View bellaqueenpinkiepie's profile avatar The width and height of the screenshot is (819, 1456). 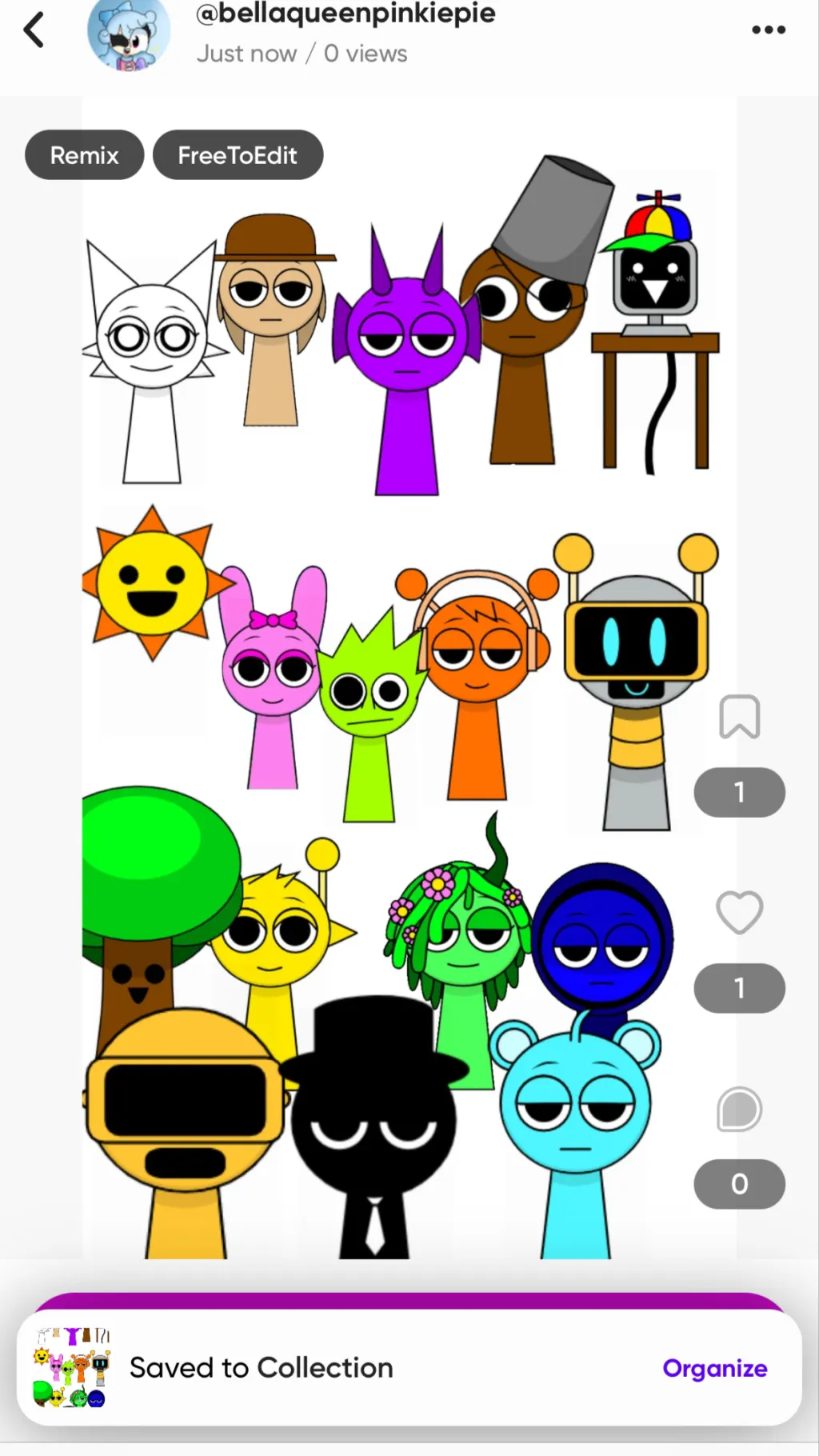tap(128, 34)
